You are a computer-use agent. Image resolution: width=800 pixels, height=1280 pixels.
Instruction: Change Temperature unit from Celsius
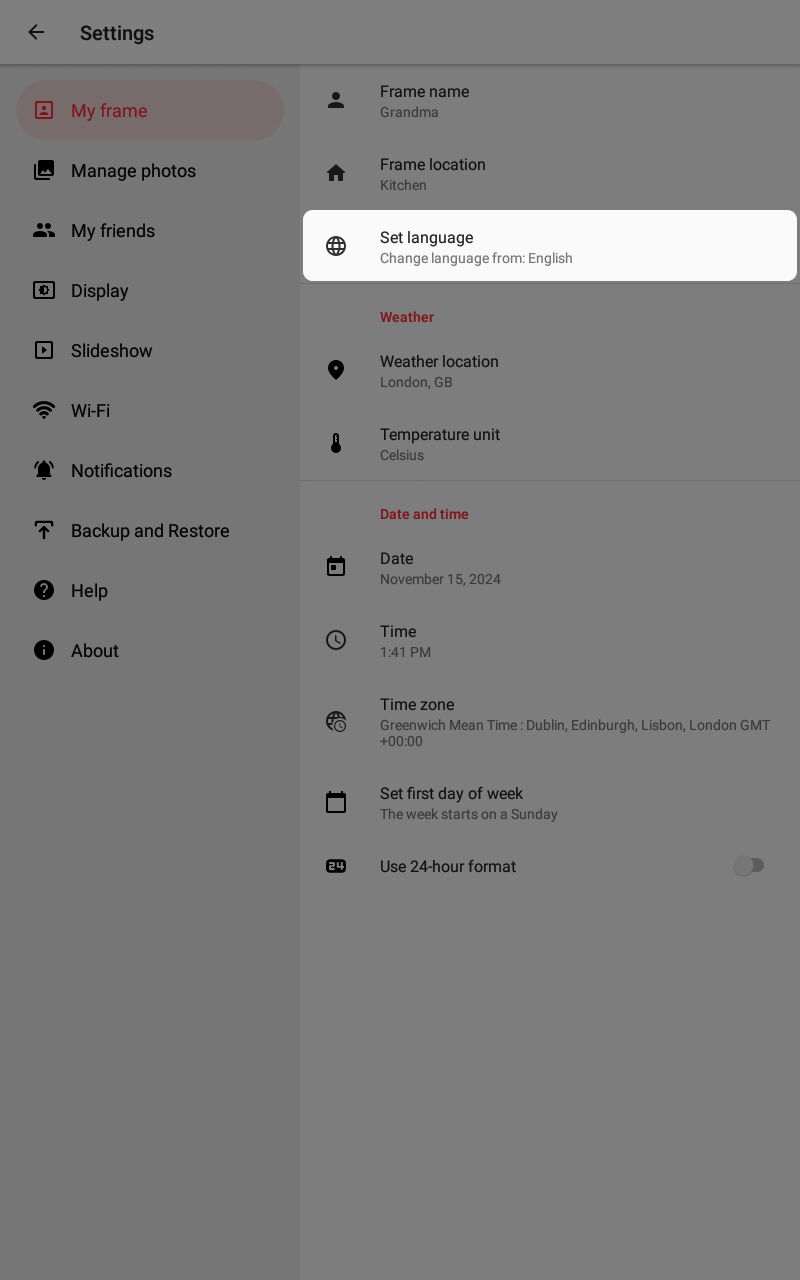(x=550, y=444)
